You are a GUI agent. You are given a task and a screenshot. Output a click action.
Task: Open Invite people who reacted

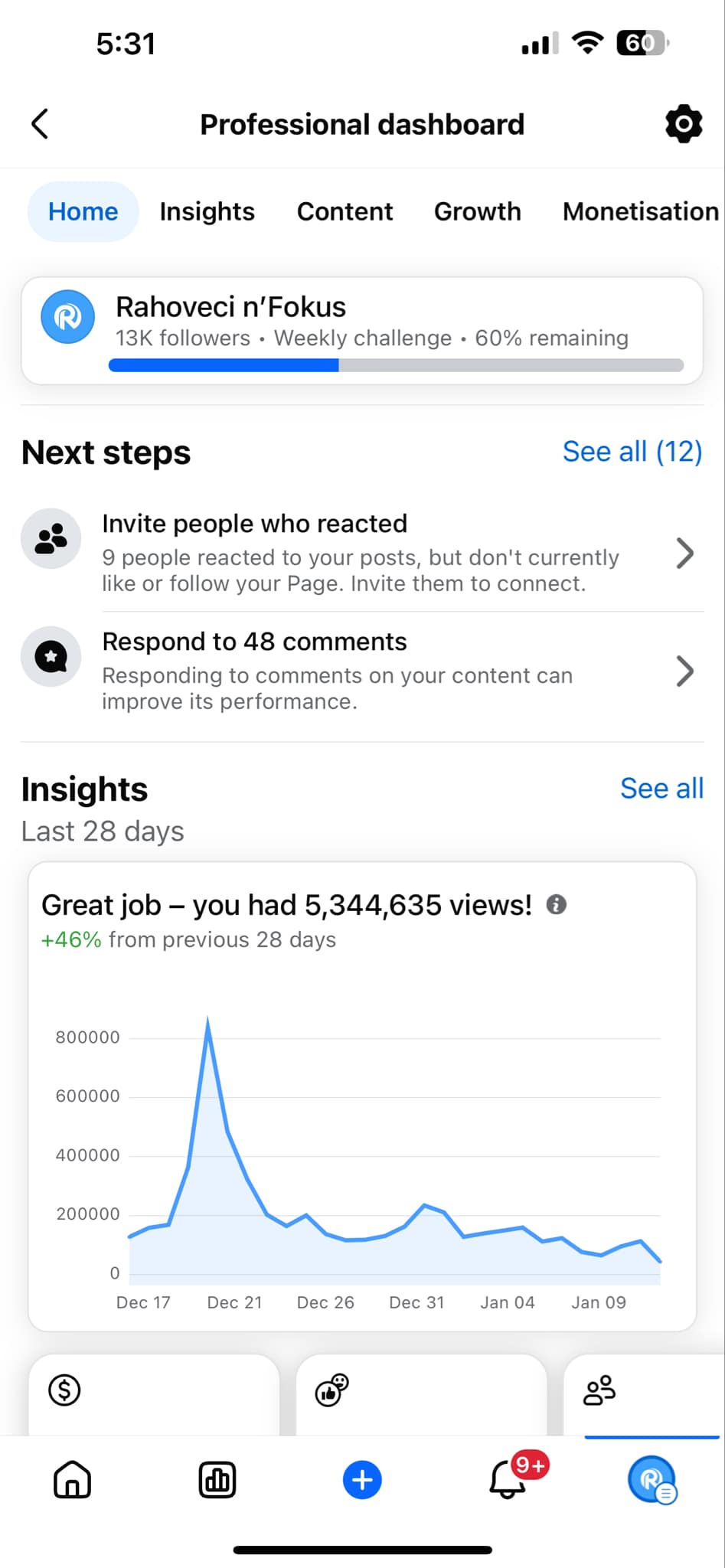tap(362, 553)
